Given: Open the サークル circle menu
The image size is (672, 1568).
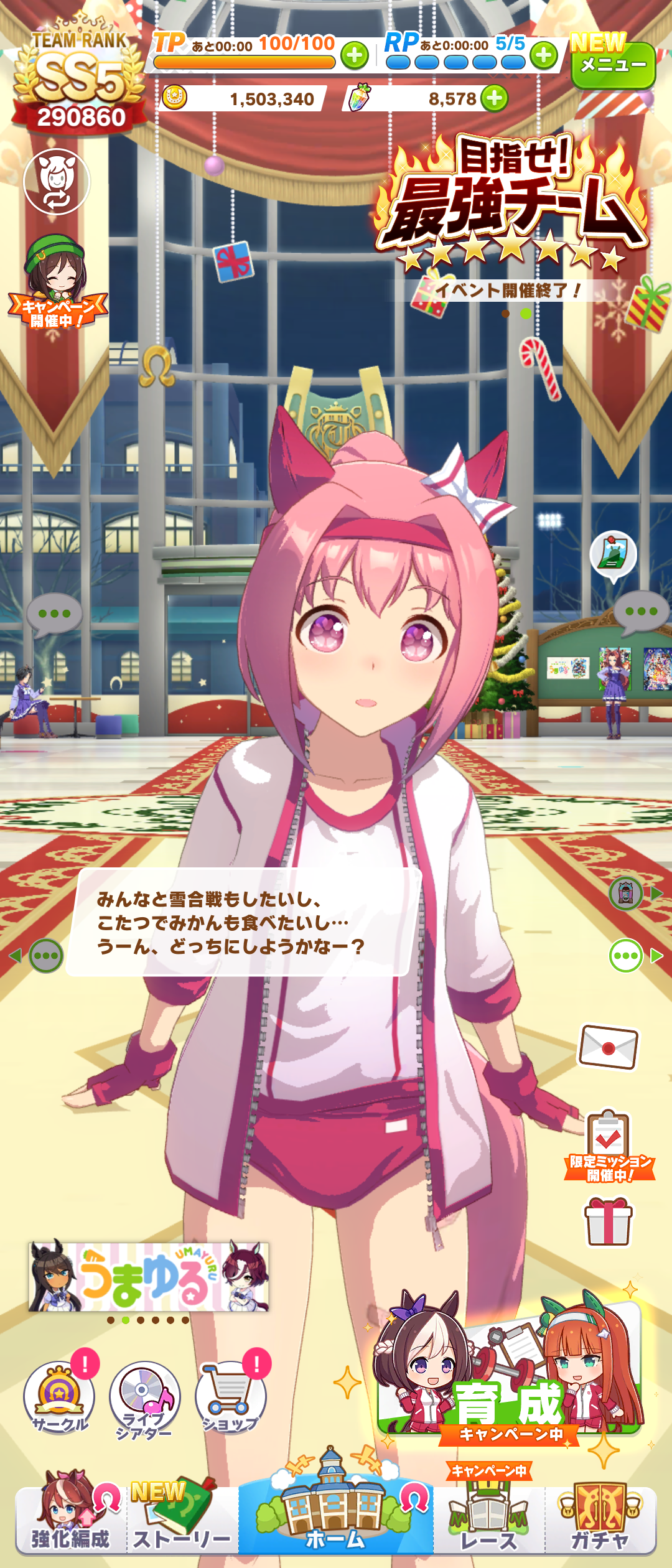Looking at the screenshot, I should coord(59,1397).
